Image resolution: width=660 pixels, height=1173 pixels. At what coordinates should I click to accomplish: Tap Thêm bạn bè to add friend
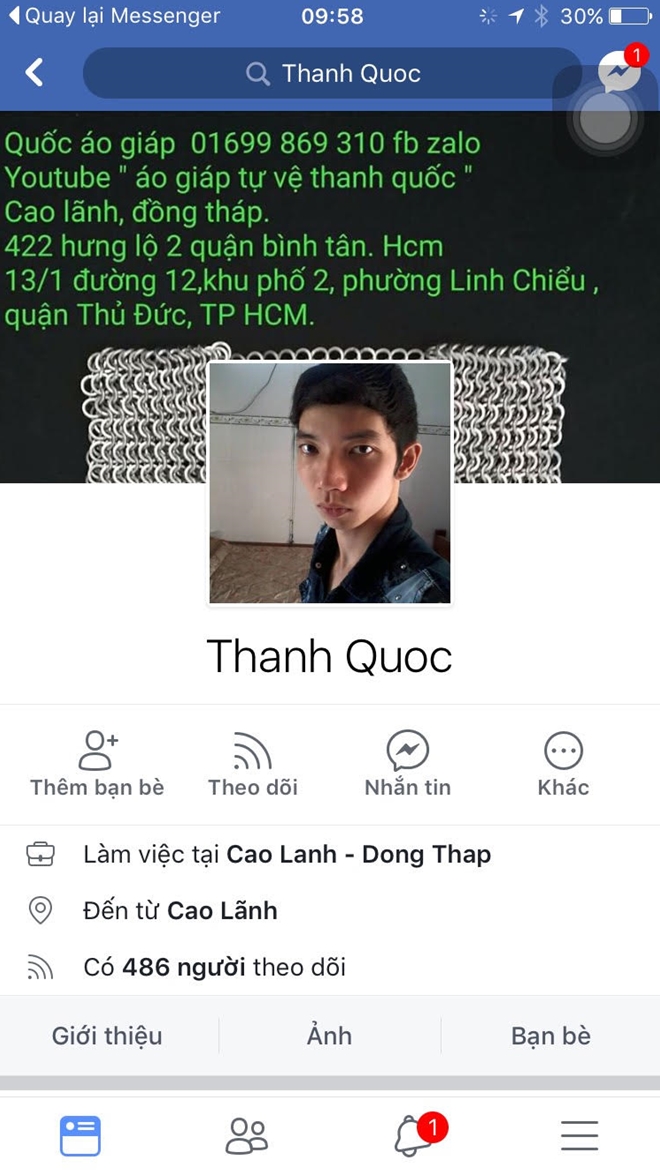(97, 764)
